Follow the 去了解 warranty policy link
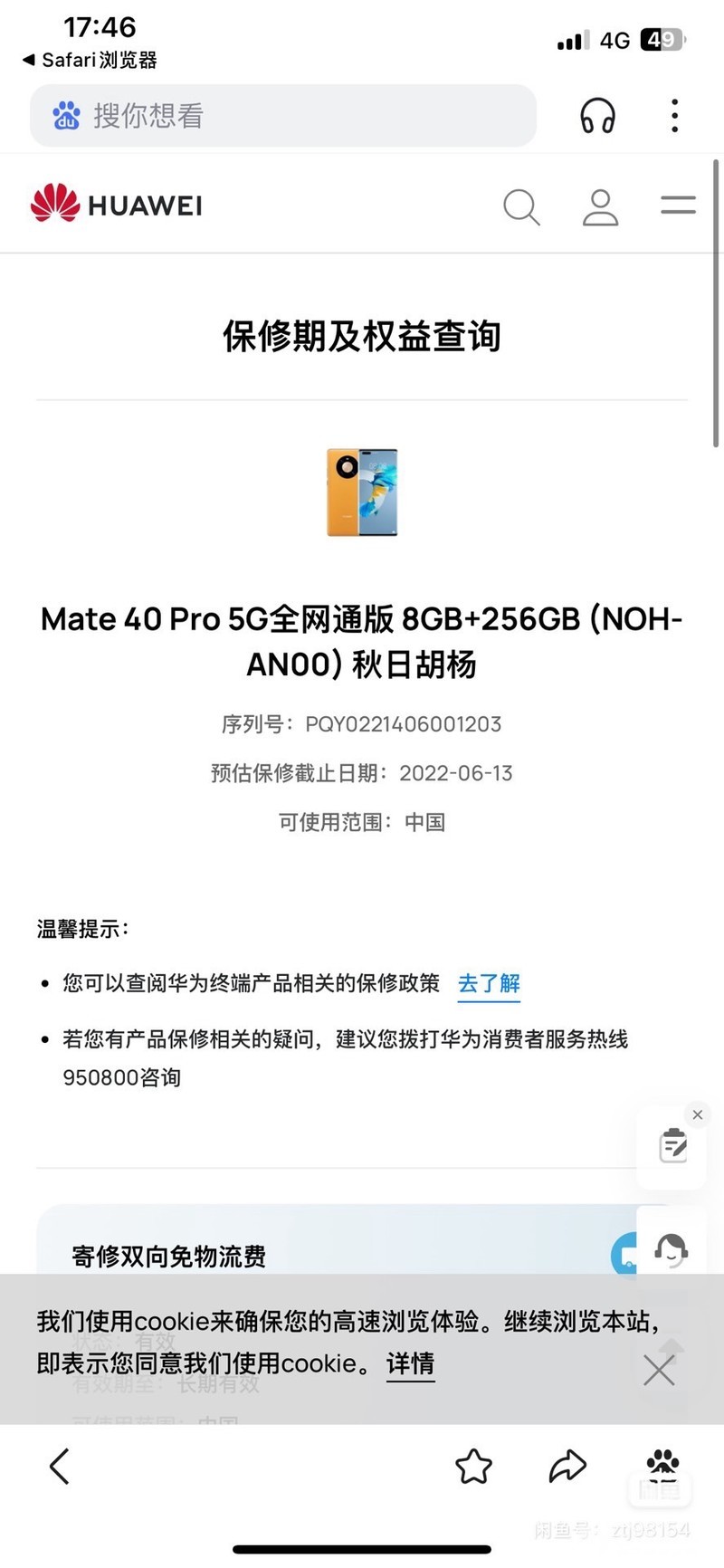Screen dimensions: 724x1568 (489, 983)
